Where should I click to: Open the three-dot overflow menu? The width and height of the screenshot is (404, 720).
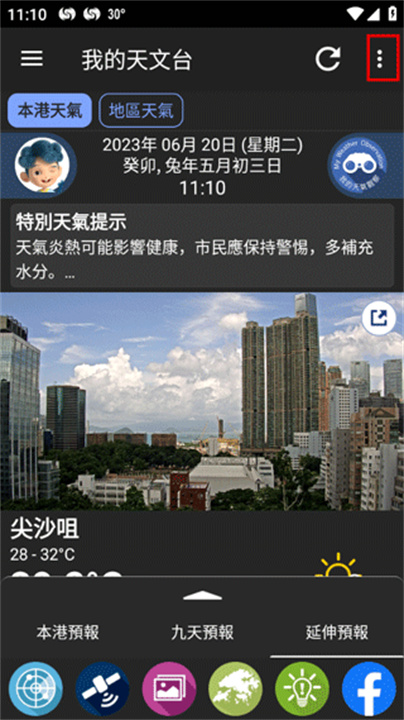point(380,59)
